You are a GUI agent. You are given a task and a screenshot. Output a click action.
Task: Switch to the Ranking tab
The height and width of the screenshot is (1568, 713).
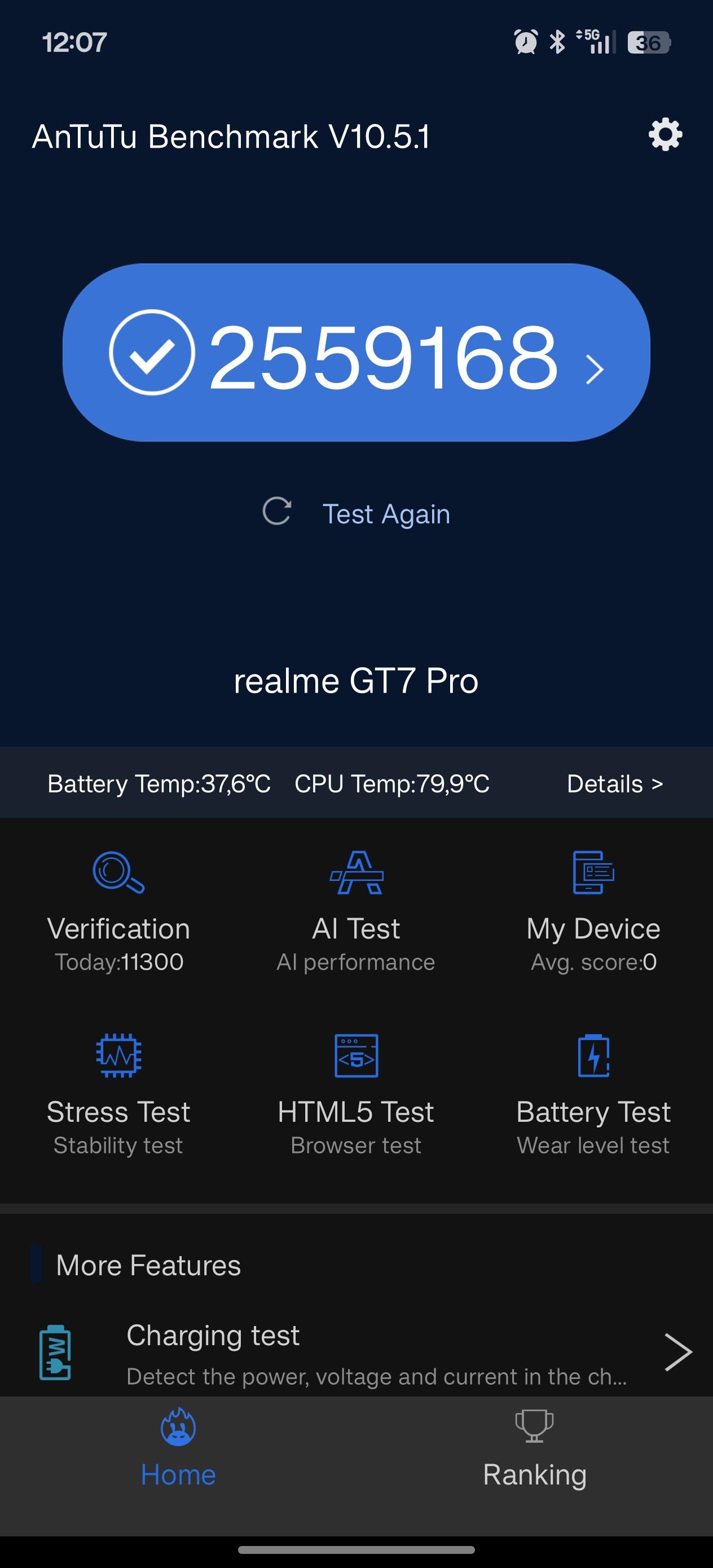point(535,1450)
